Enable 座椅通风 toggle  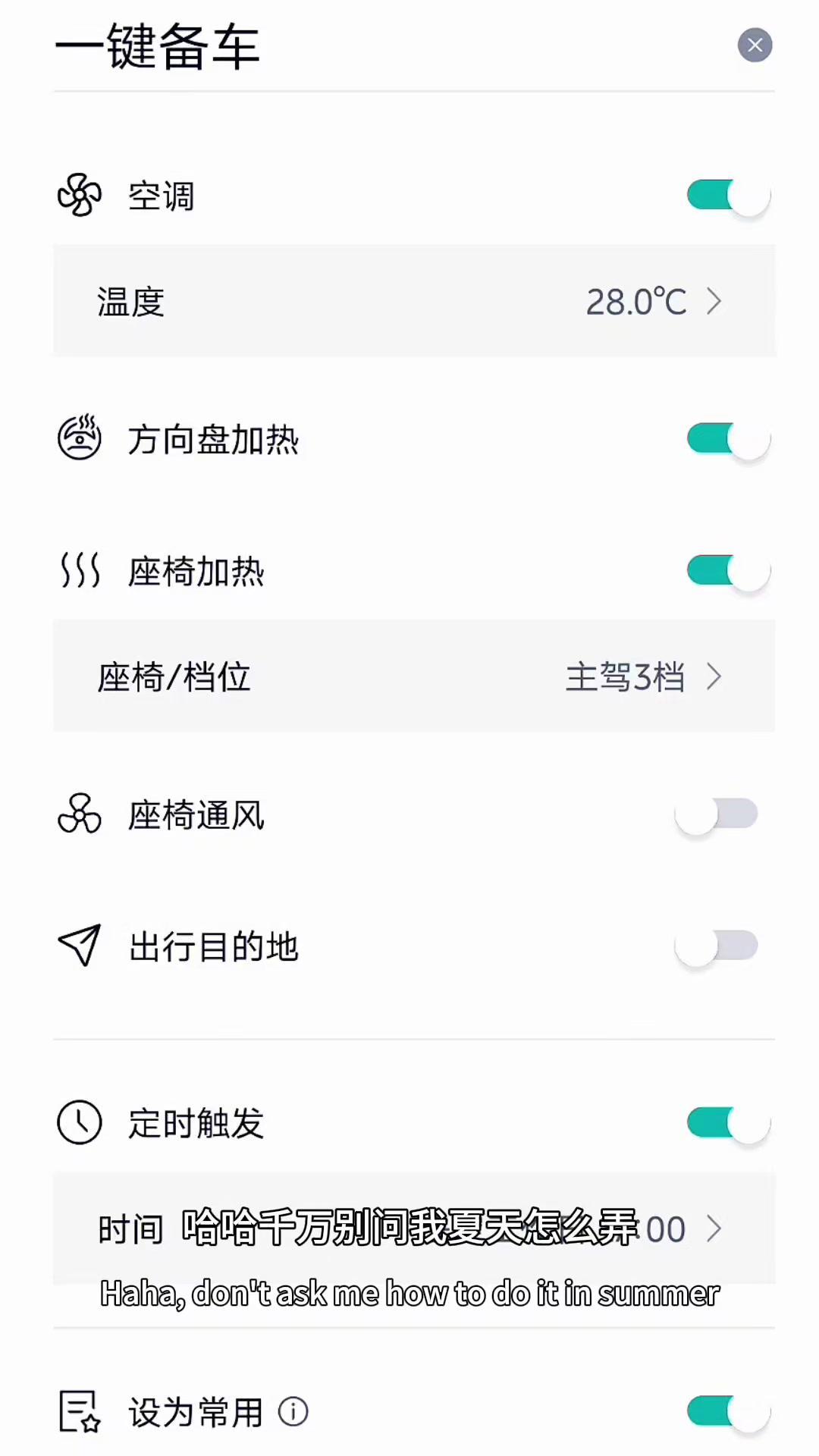(717, 814)
